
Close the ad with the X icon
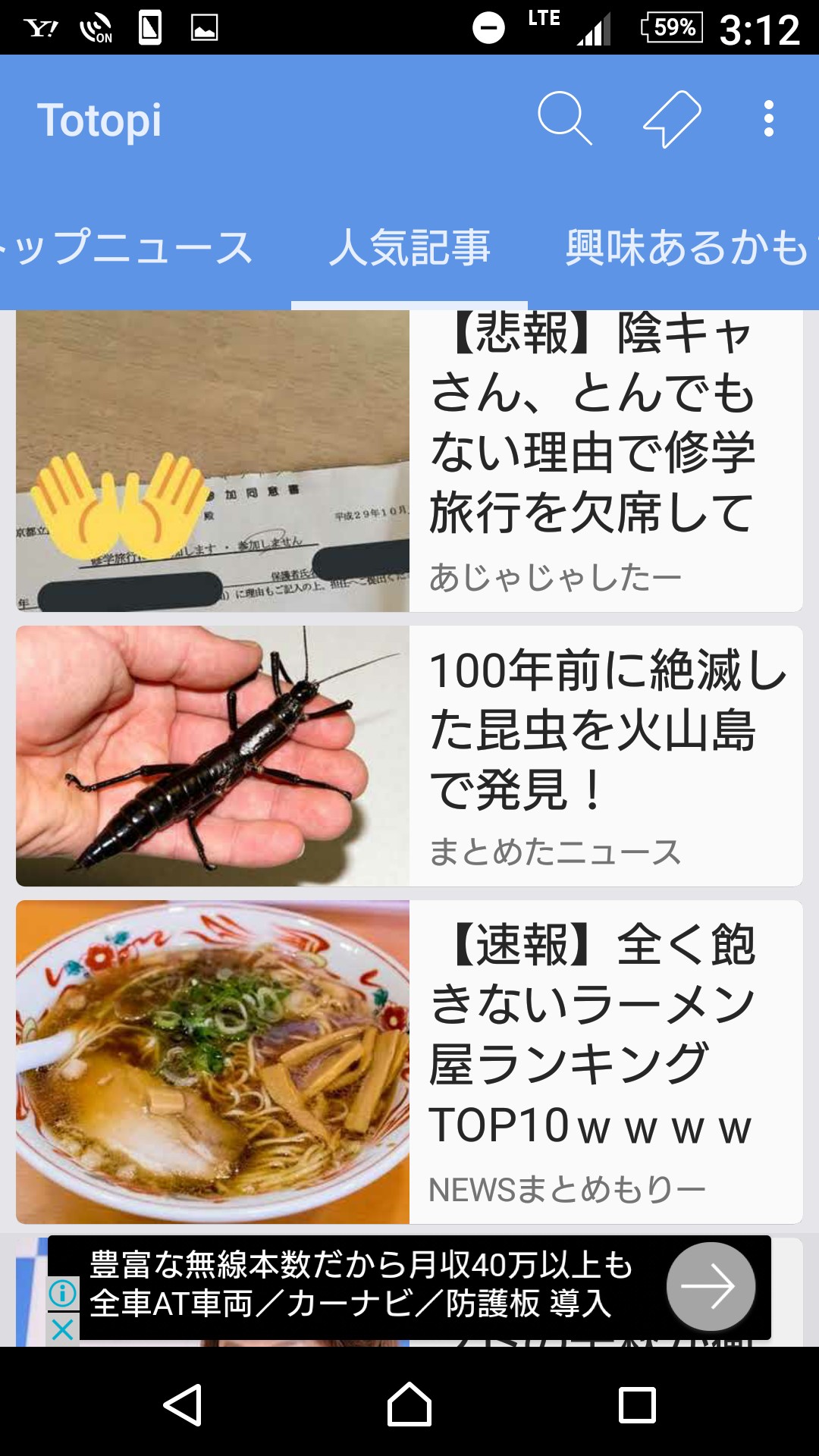(x=63, y=1329)
